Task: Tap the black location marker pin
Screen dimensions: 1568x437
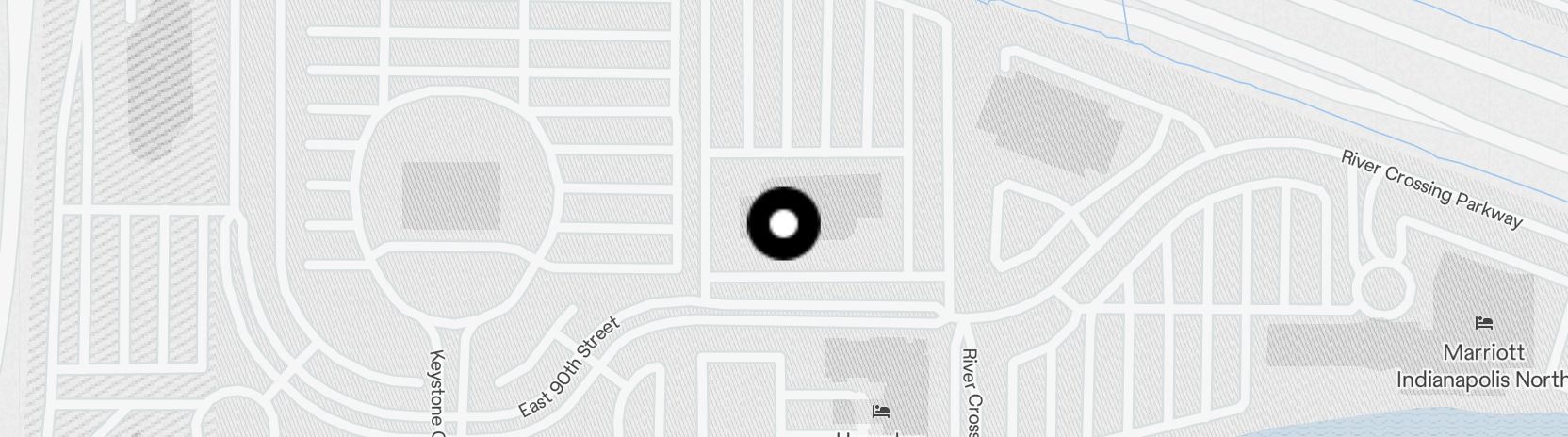Action: click(783, 224)
